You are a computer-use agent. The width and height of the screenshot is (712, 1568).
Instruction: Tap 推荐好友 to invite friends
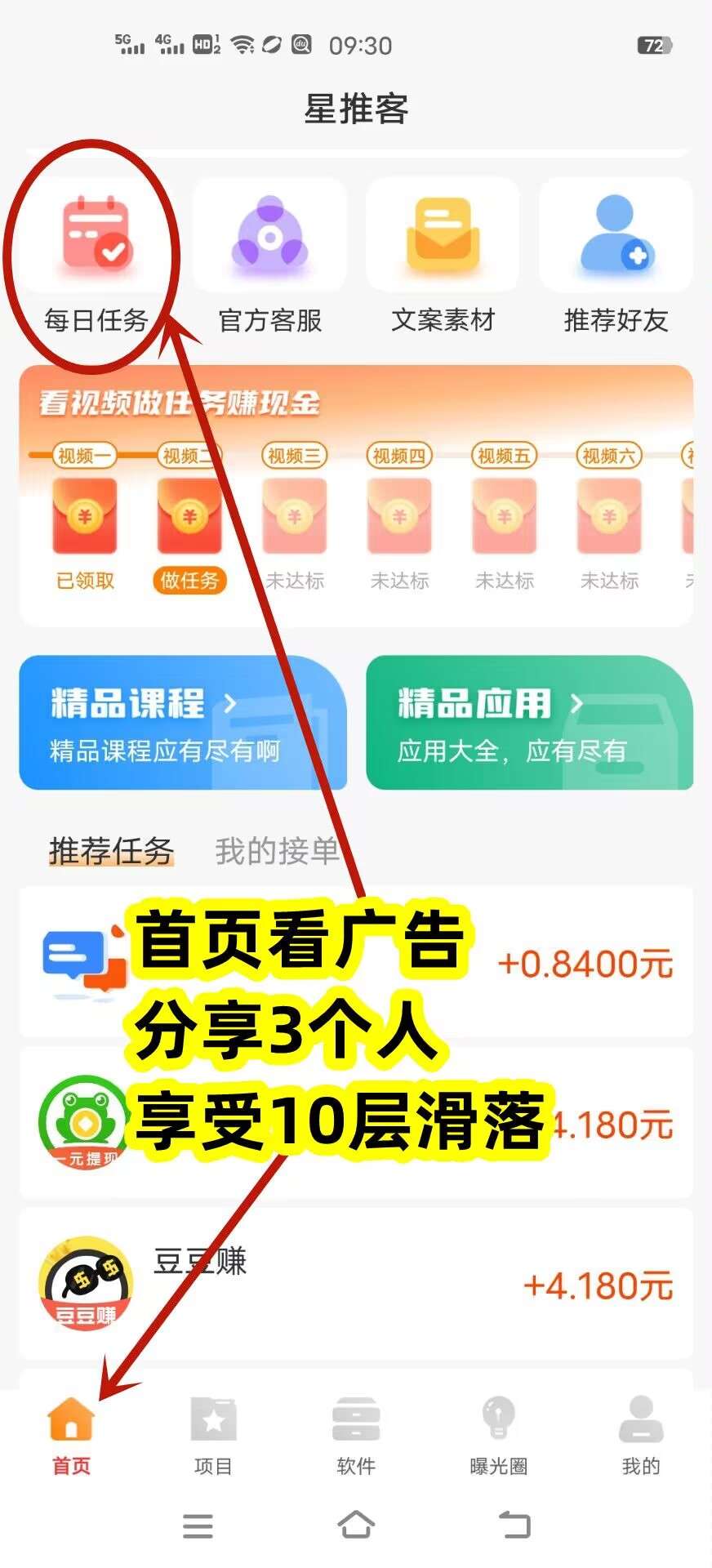pyautogui.click(x=616, y=255)
